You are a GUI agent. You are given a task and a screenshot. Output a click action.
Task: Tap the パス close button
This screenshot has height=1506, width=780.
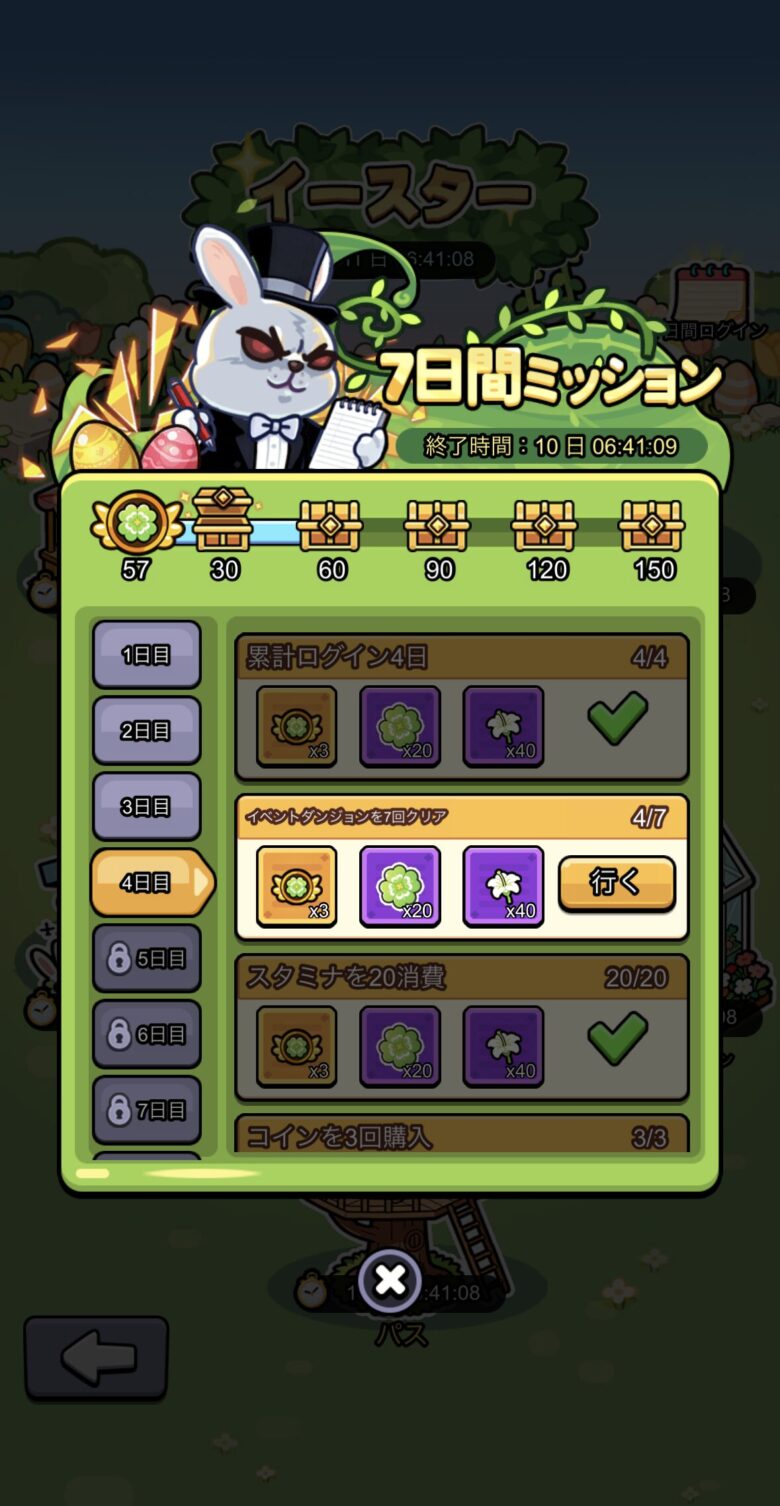390,1281
